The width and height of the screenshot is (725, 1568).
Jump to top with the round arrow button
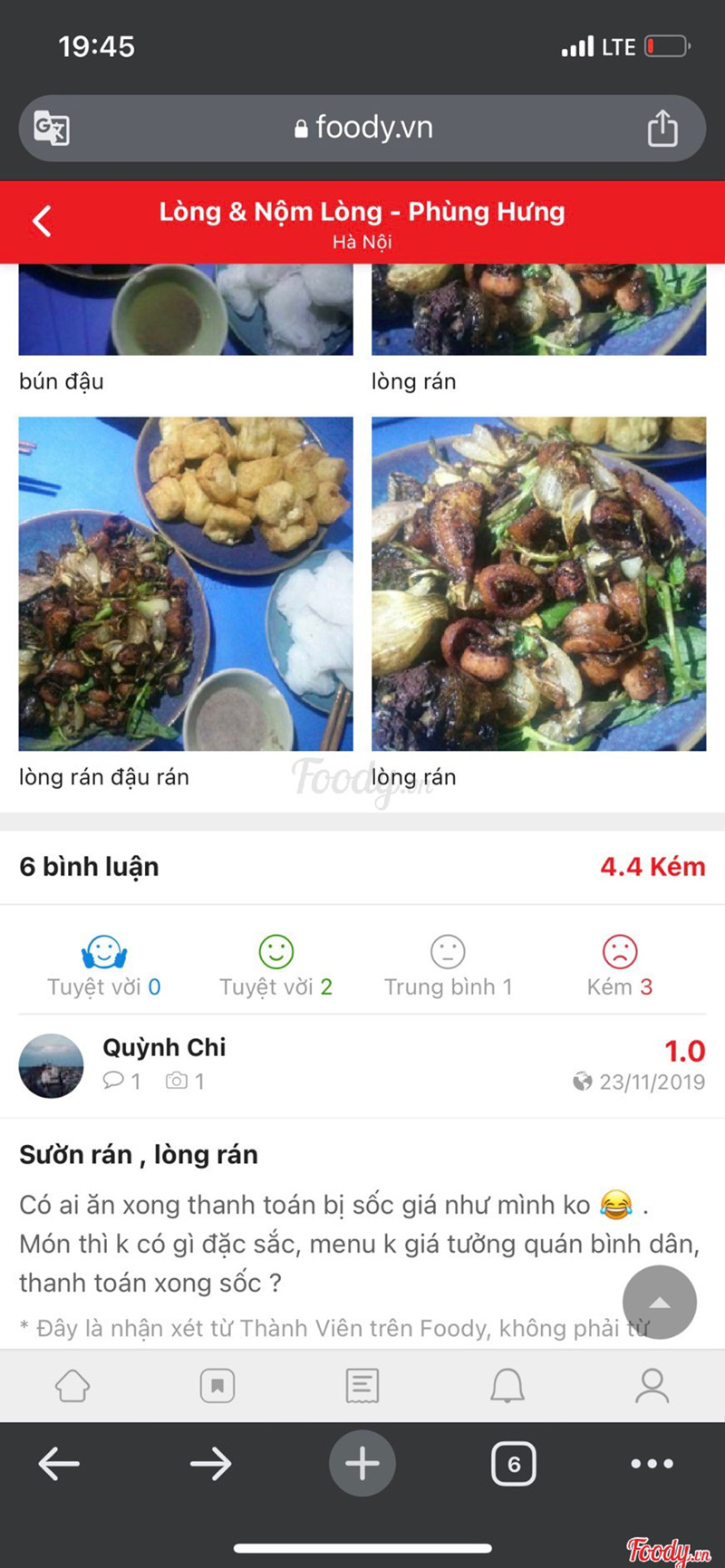click(660, 1302)
